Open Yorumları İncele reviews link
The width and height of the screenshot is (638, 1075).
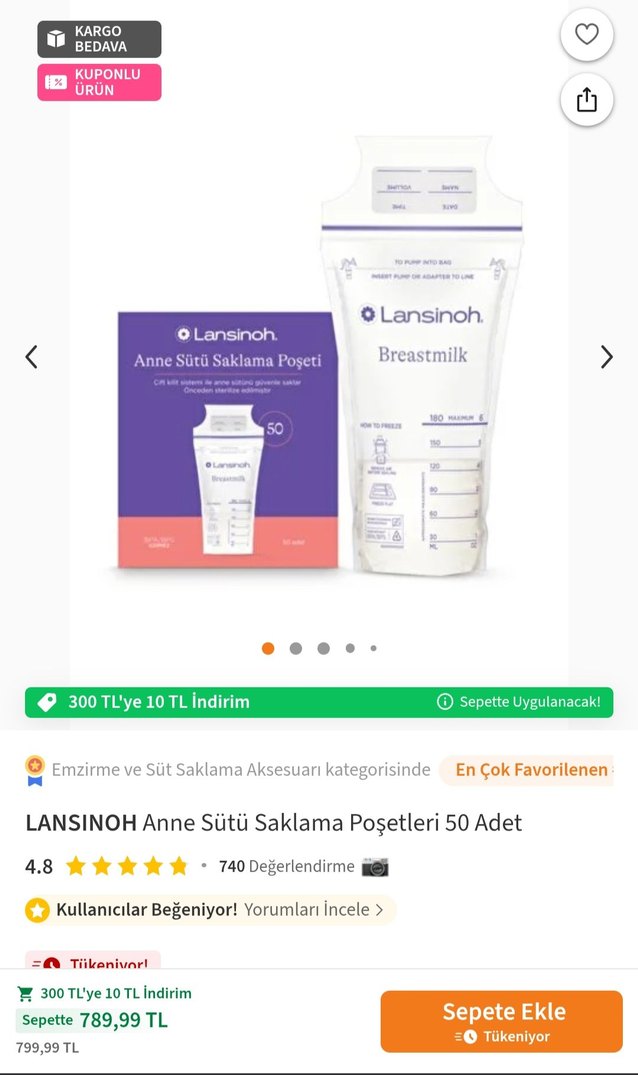coord(313,910)
